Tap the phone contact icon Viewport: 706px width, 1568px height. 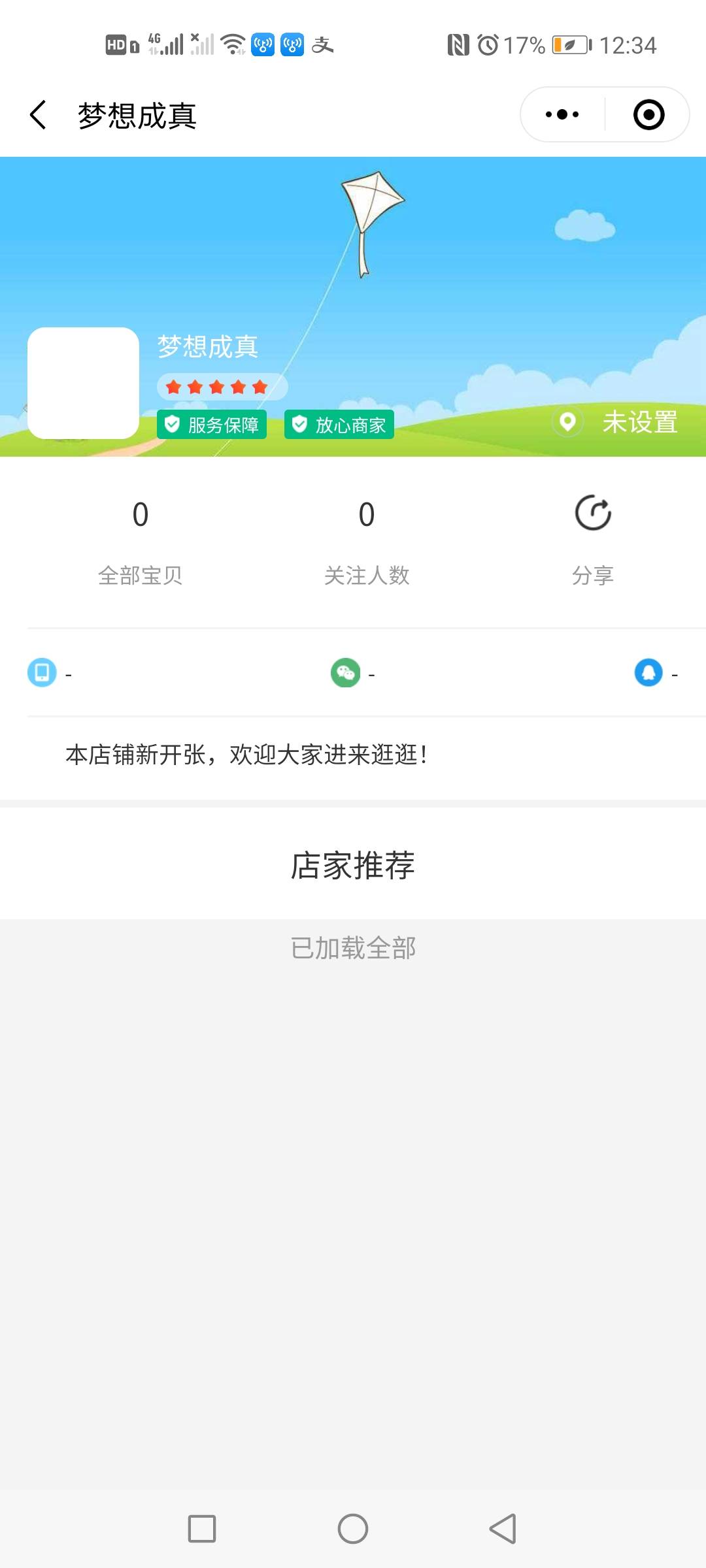[x=42, y=672]
